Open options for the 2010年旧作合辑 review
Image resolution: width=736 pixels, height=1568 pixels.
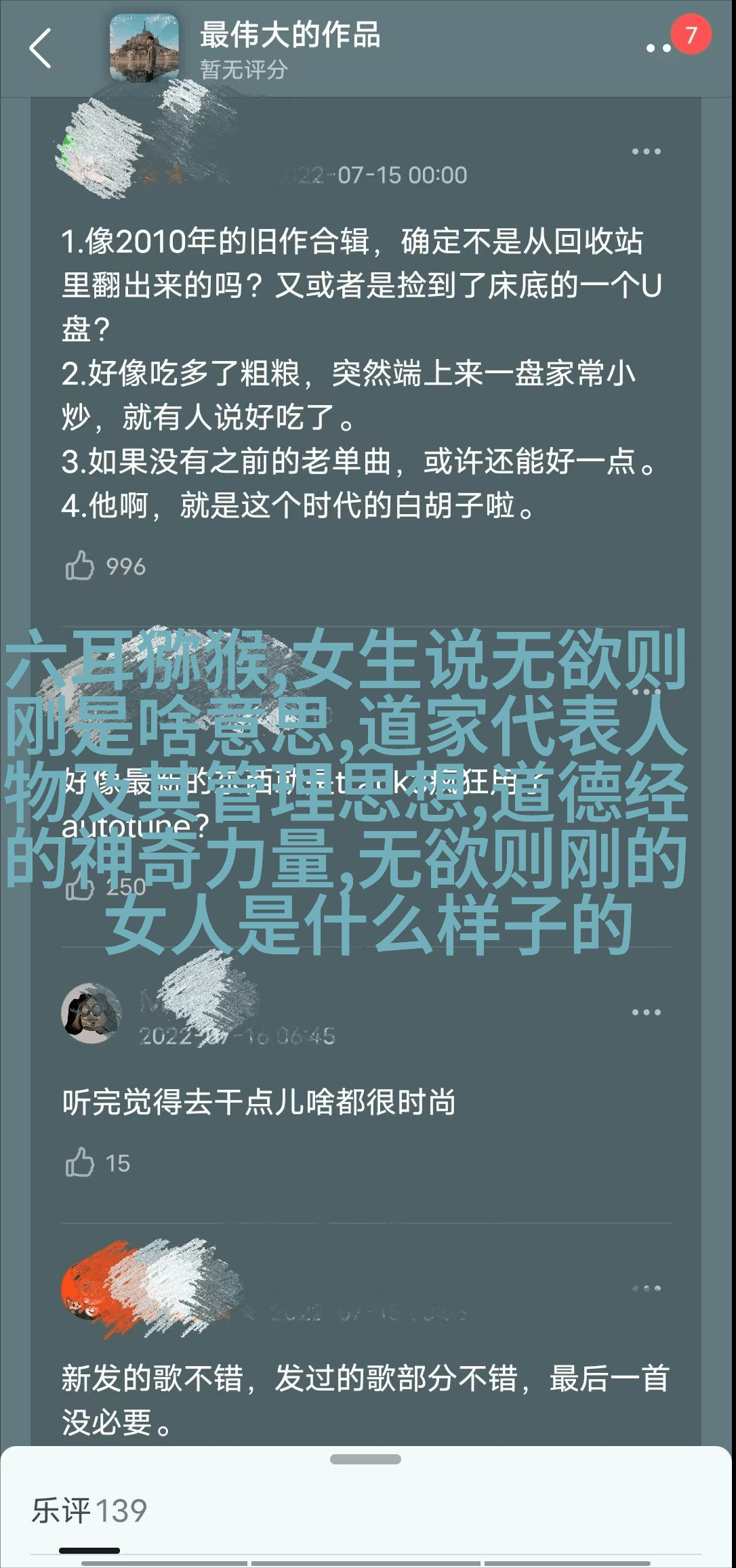pyautogui.click(x=646, y=152)
